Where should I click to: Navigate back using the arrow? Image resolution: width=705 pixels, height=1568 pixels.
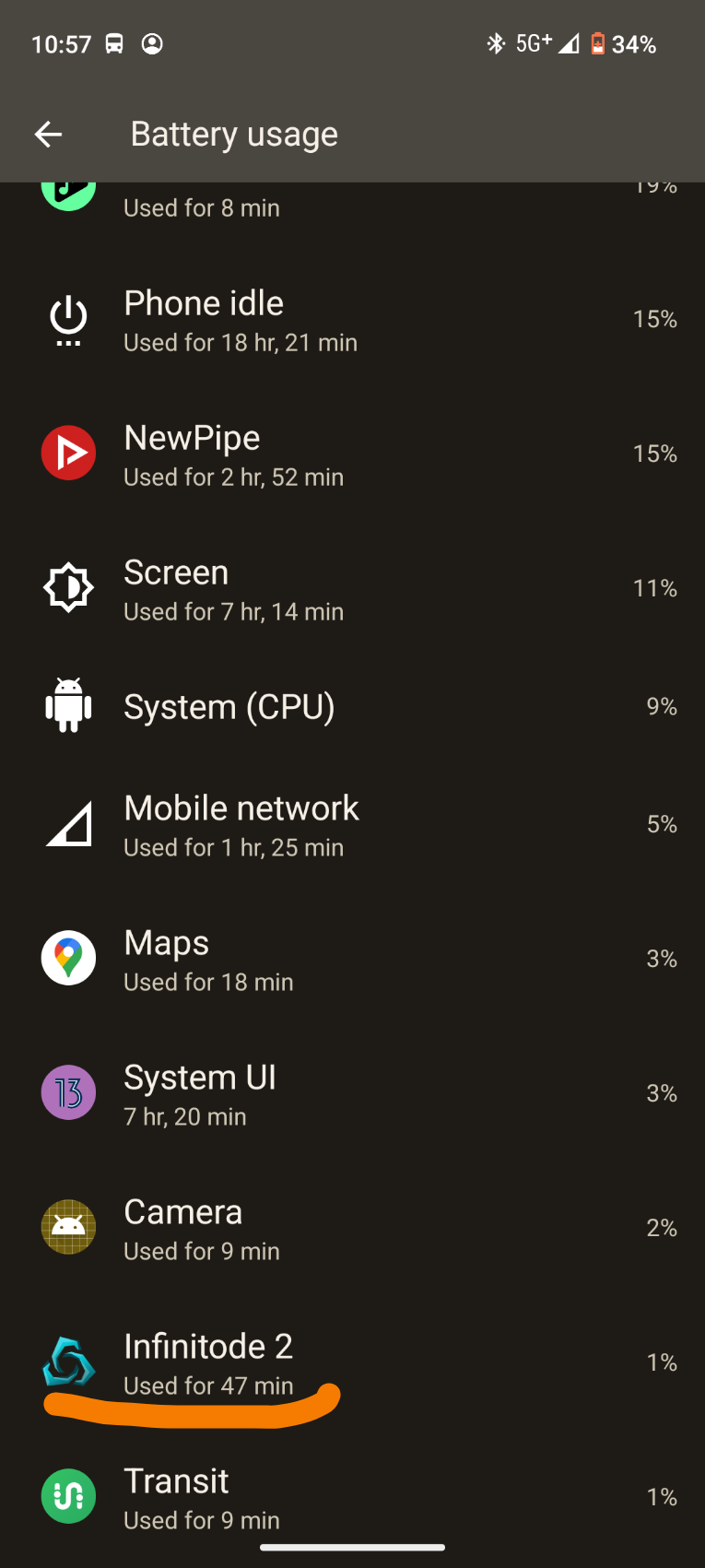(48, 135)
